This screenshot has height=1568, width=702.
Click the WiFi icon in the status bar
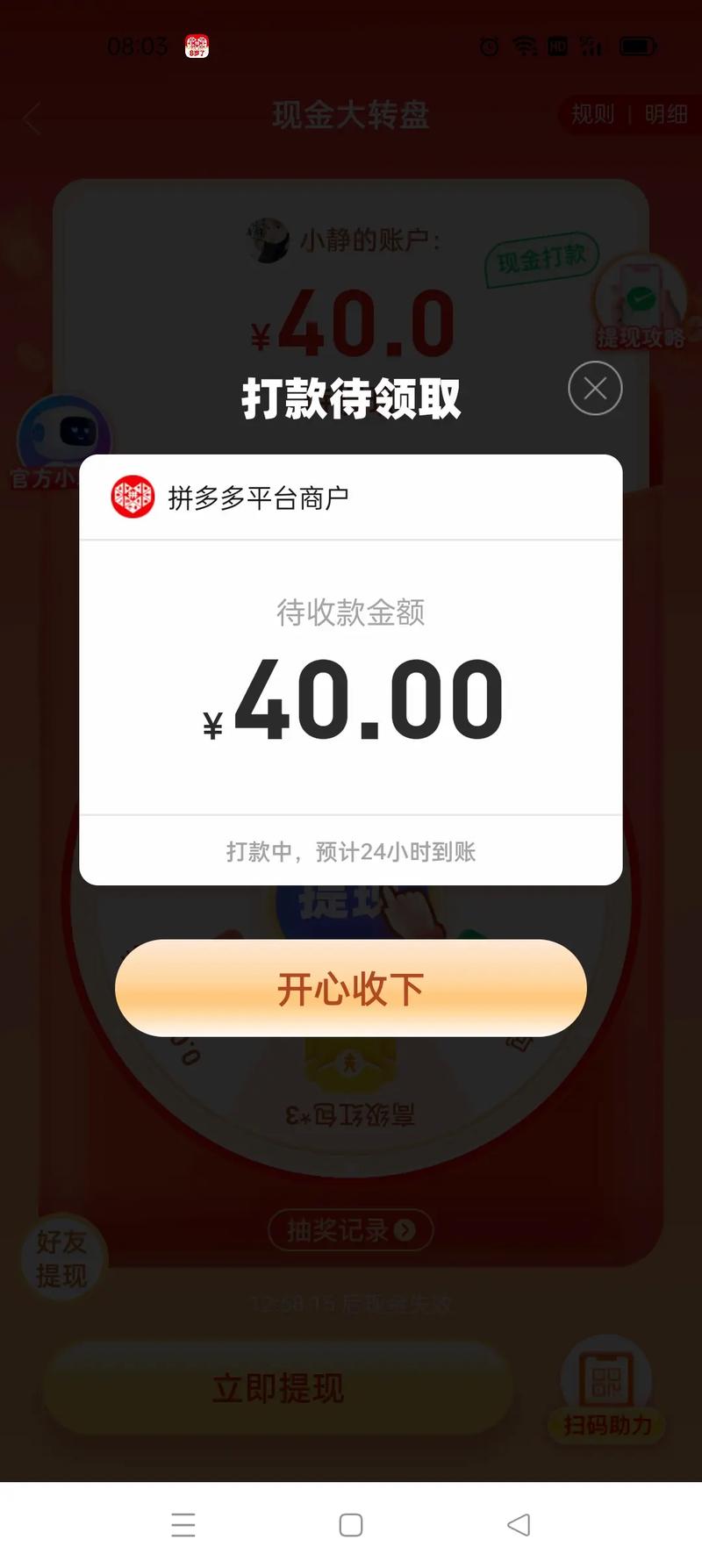pyautogui.click(x=525, y=47)
